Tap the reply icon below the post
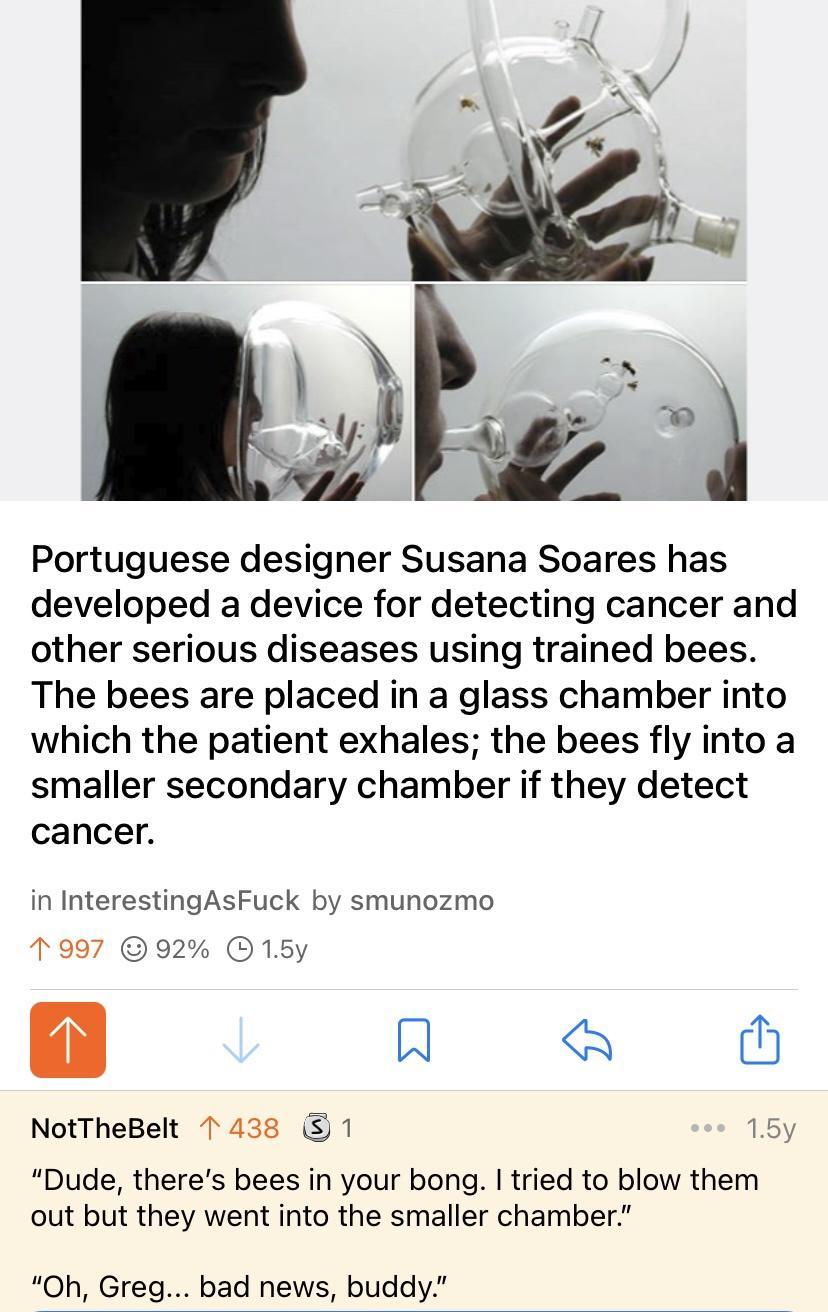This screenshot has height=1312, width=828. [587, 1040]
